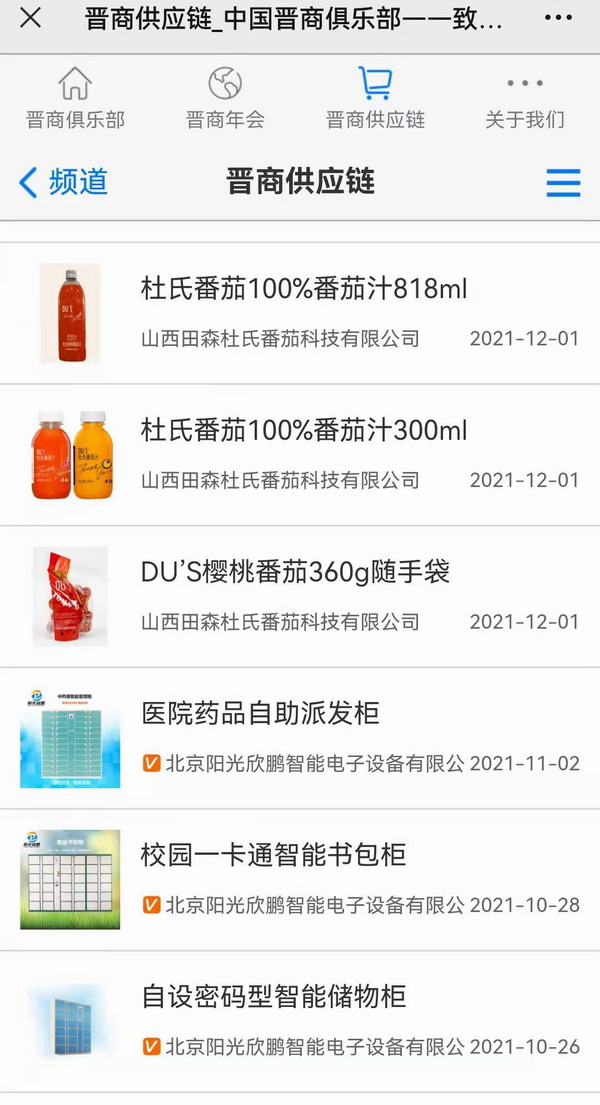Close the web page with the X icon
Screen dimensions: 600x1105
31,18
